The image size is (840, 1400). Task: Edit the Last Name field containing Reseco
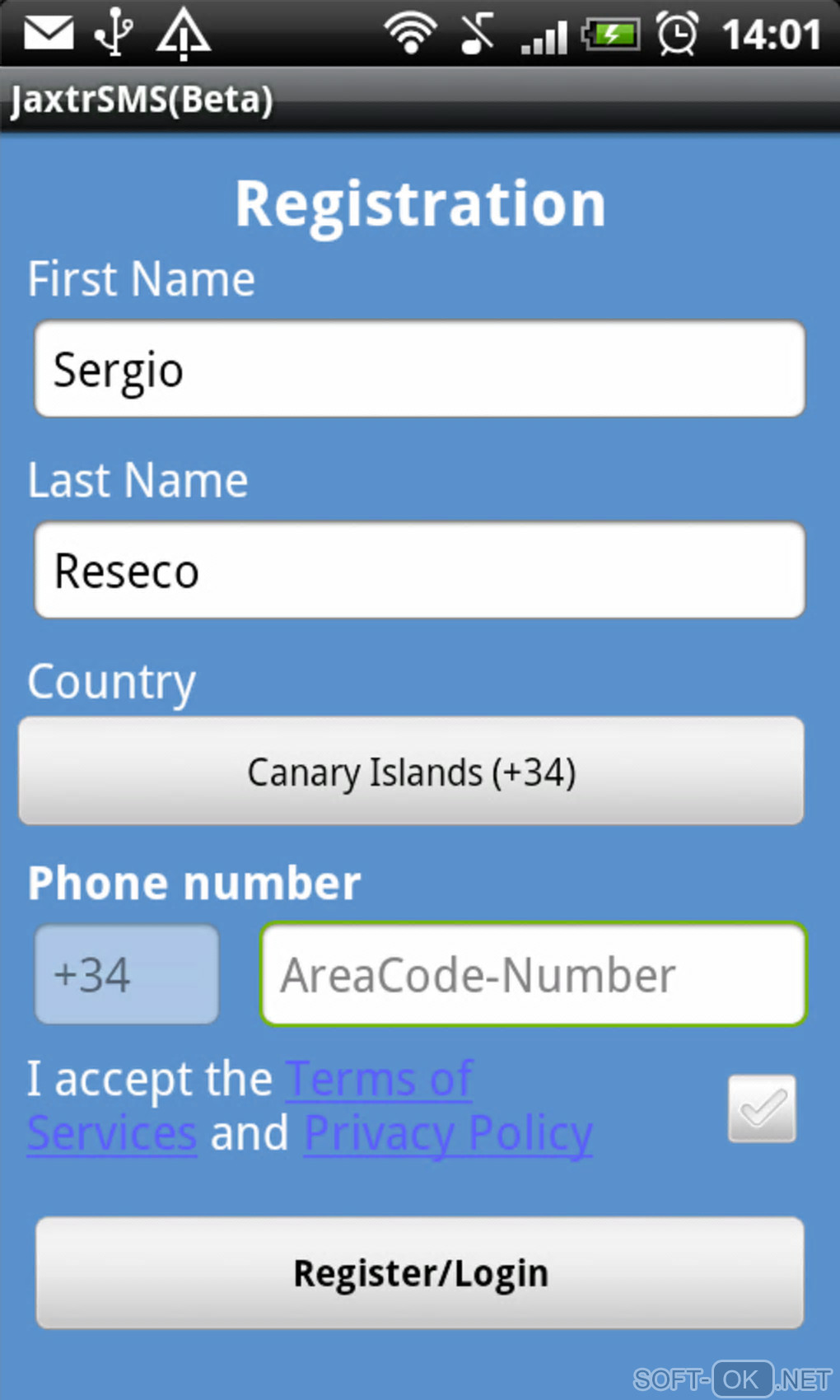(x=419, y=570)
